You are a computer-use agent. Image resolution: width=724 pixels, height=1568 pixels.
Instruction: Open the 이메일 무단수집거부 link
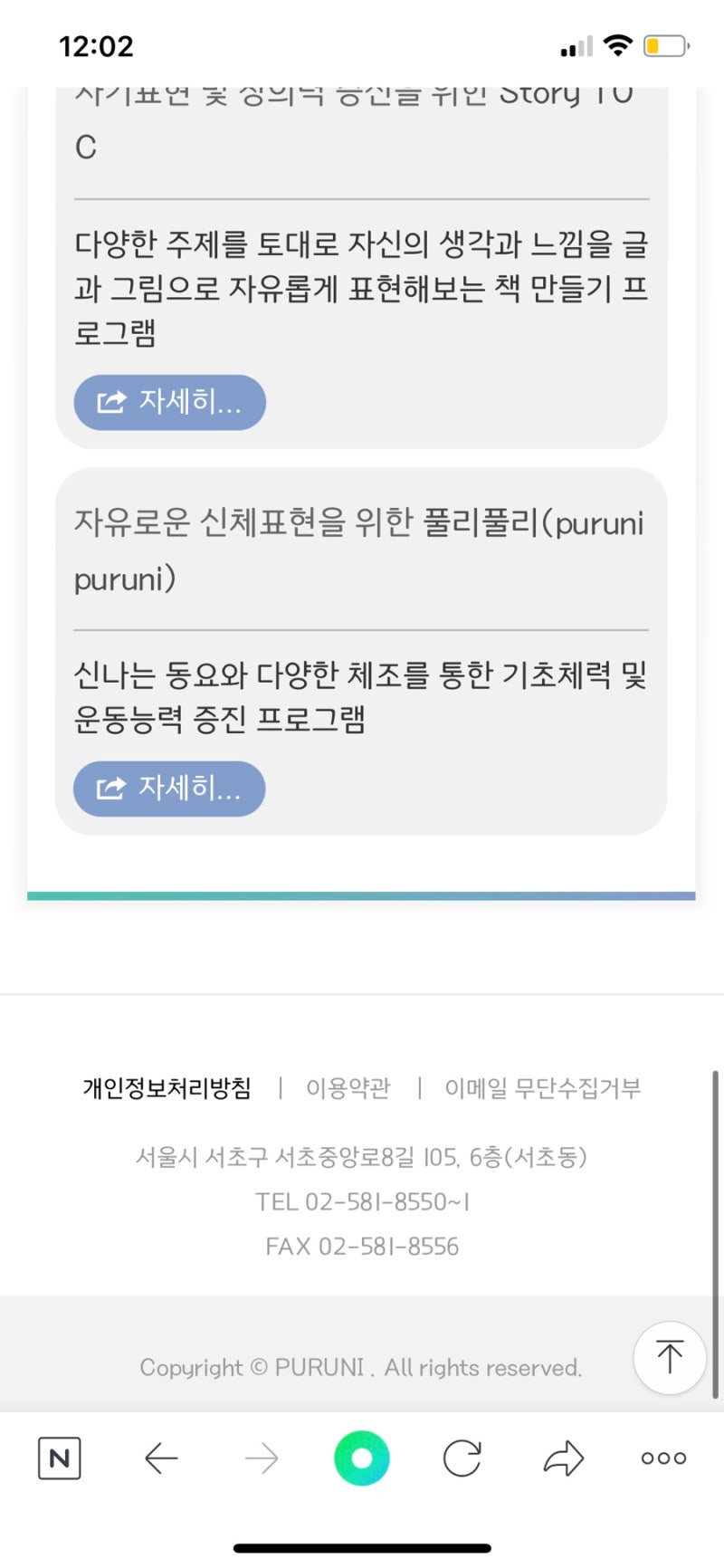click(542, 1087)
